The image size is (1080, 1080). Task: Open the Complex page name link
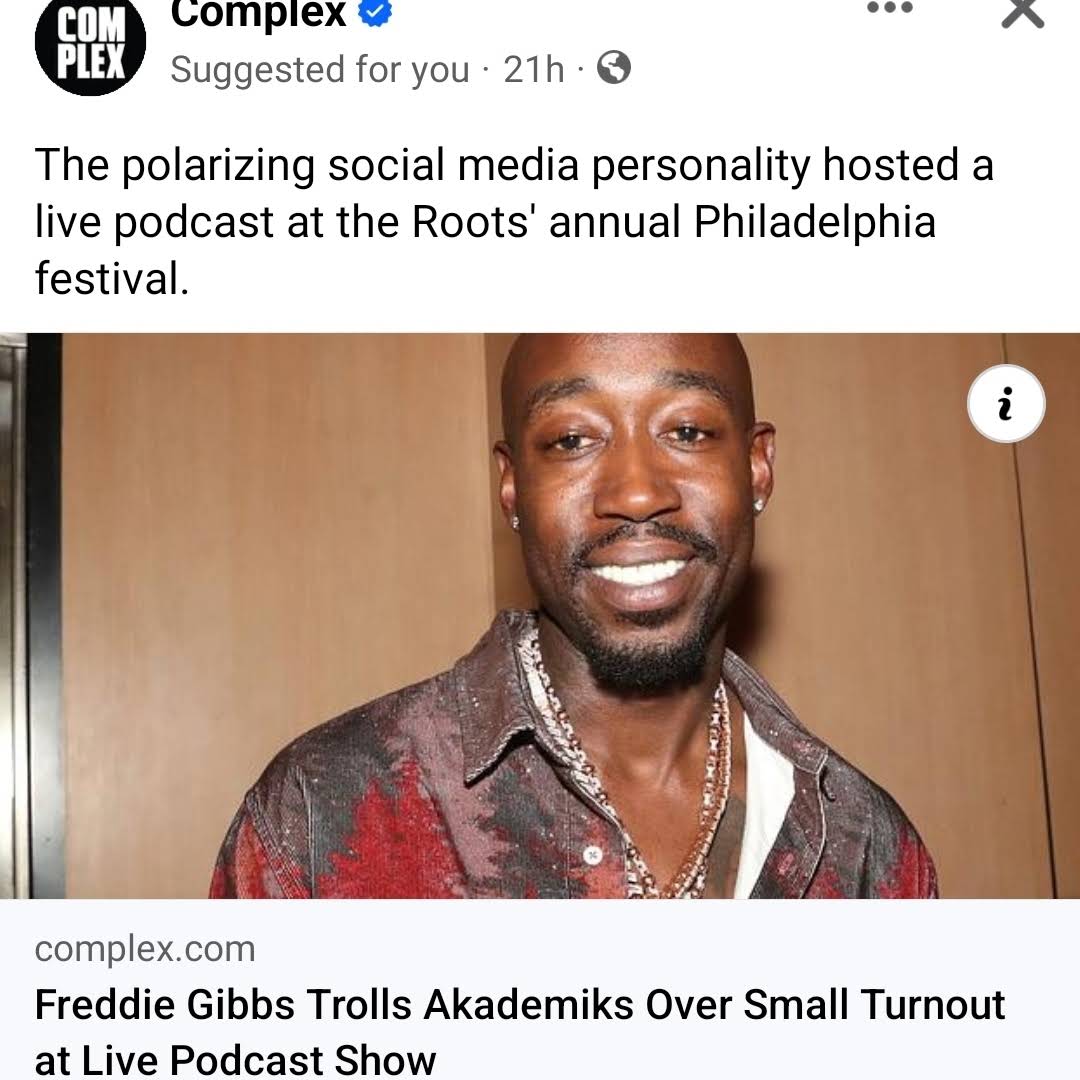tap(258, 14)
